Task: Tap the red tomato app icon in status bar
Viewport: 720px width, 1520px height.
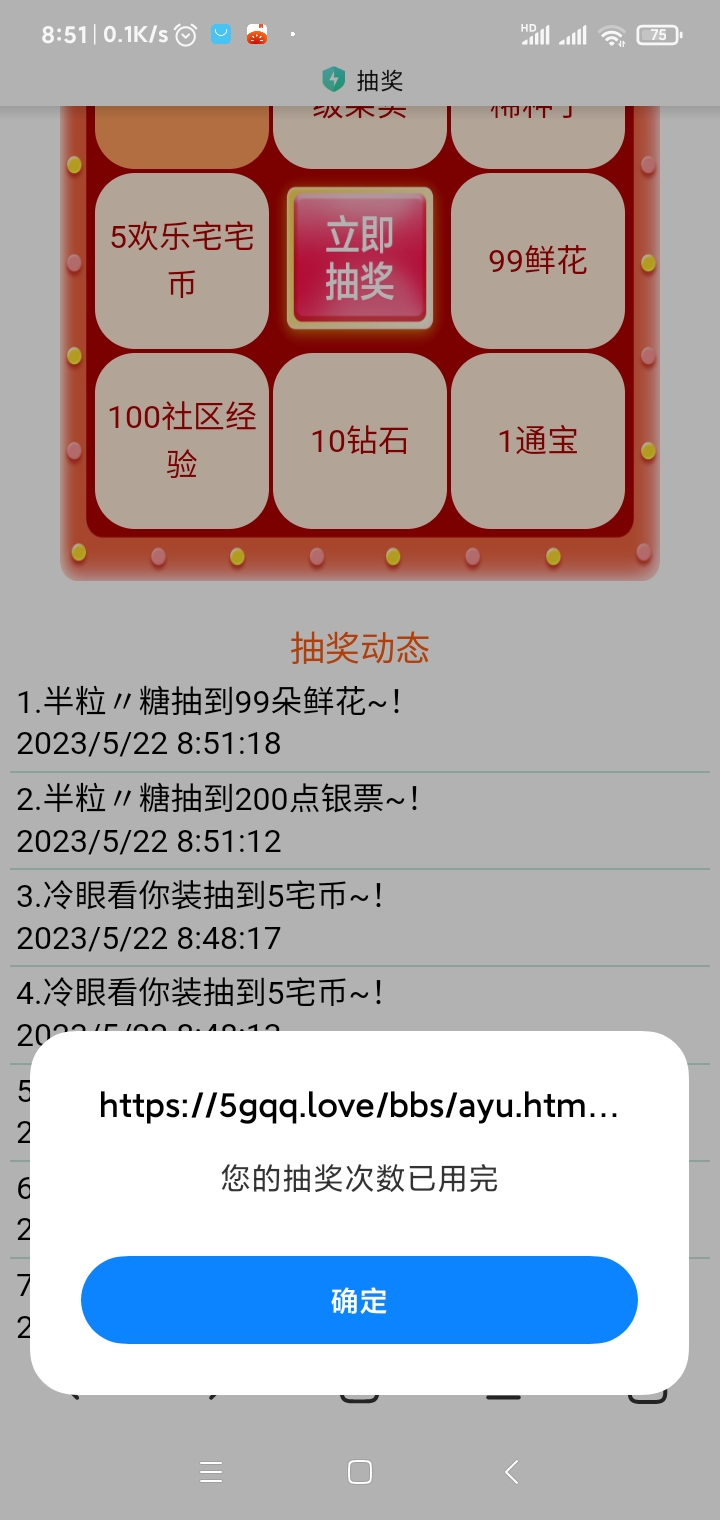Action: [257, 33]
